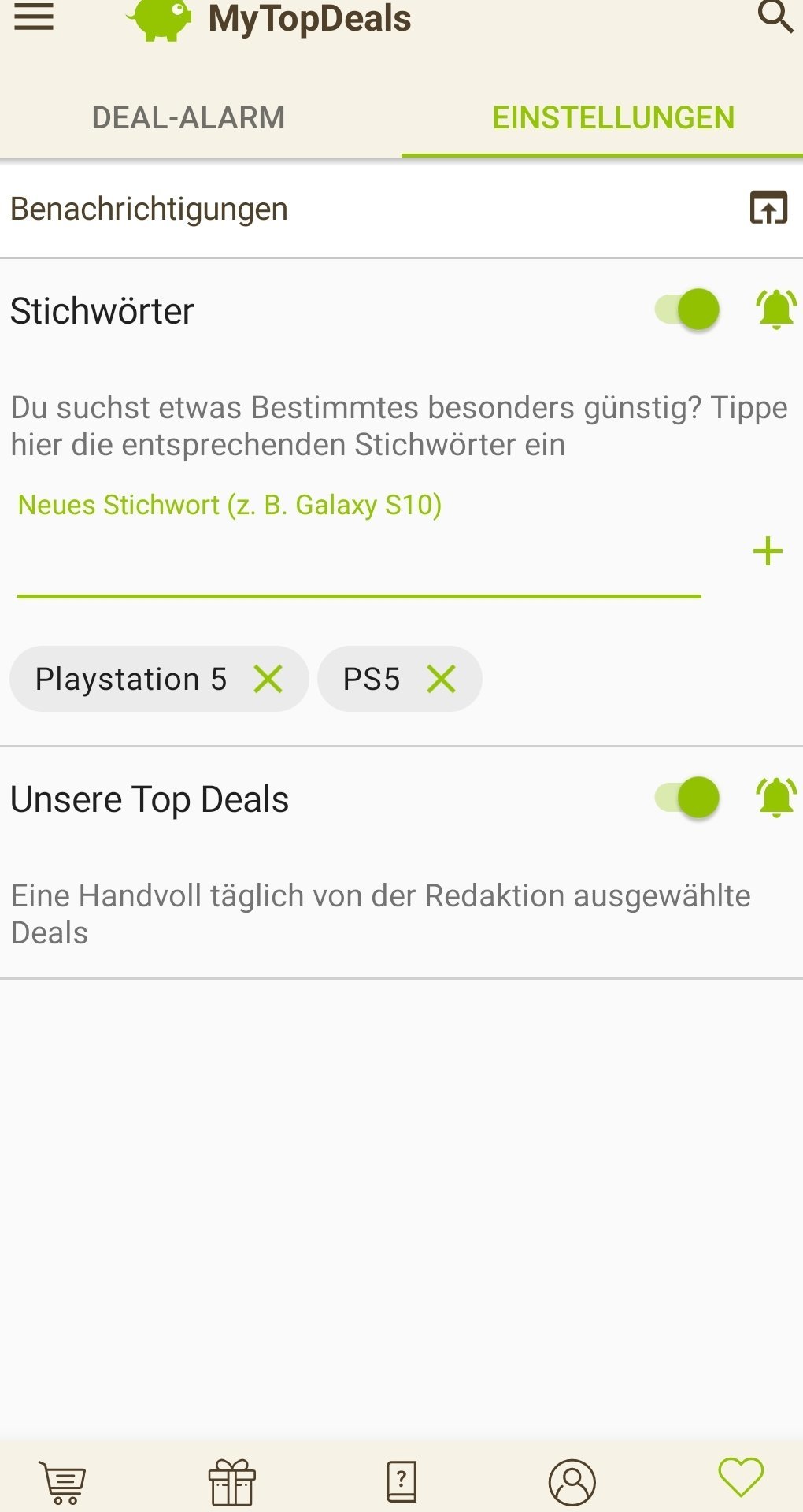Open the heart favorites tab
The height and width of the screenshot is (1512, 803).
pyautogui.click(x=741, y=1477)
